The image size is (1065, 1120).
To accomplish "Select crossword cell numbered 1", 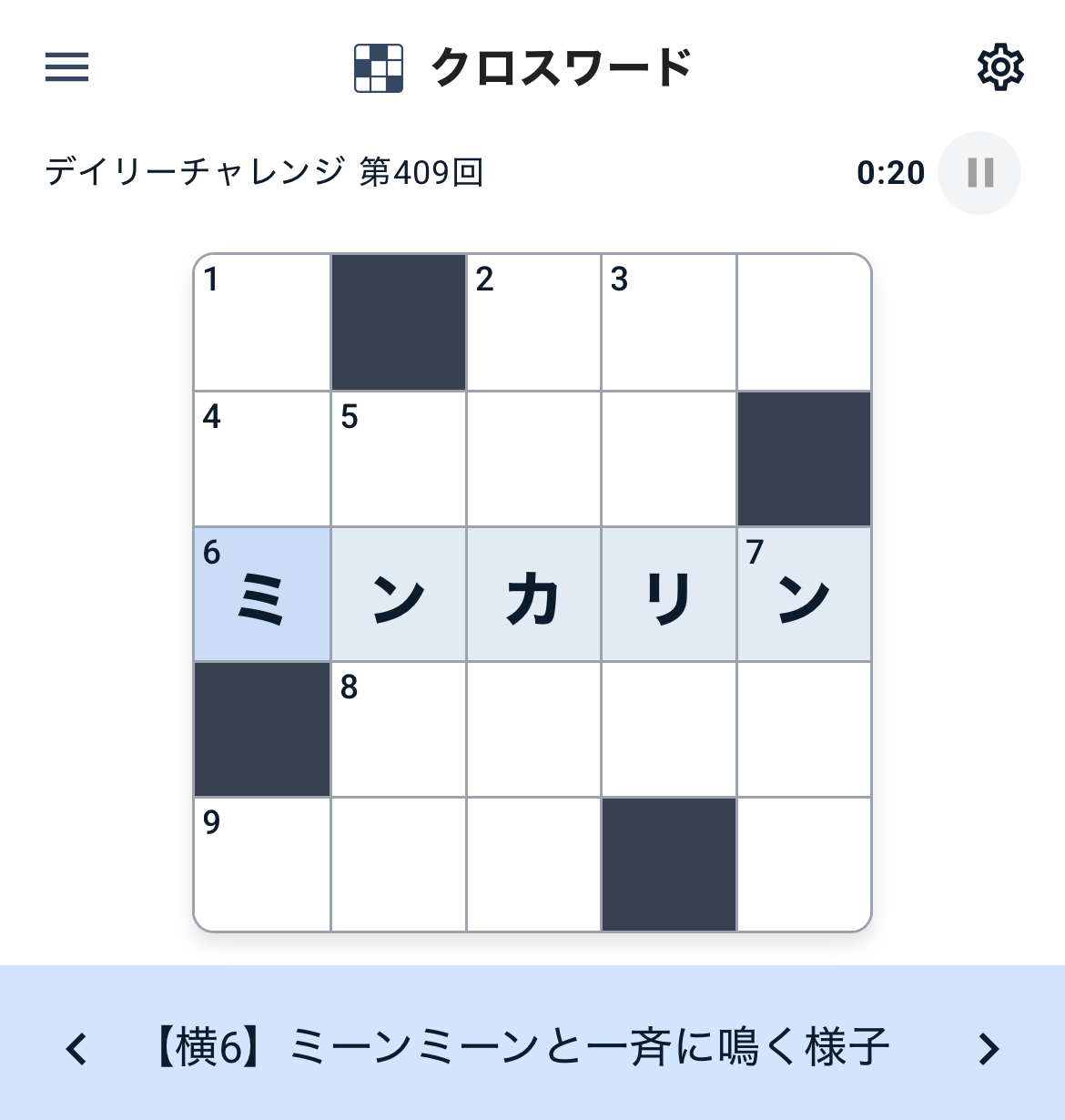I will pyautogui.click(x=262, y=323).
